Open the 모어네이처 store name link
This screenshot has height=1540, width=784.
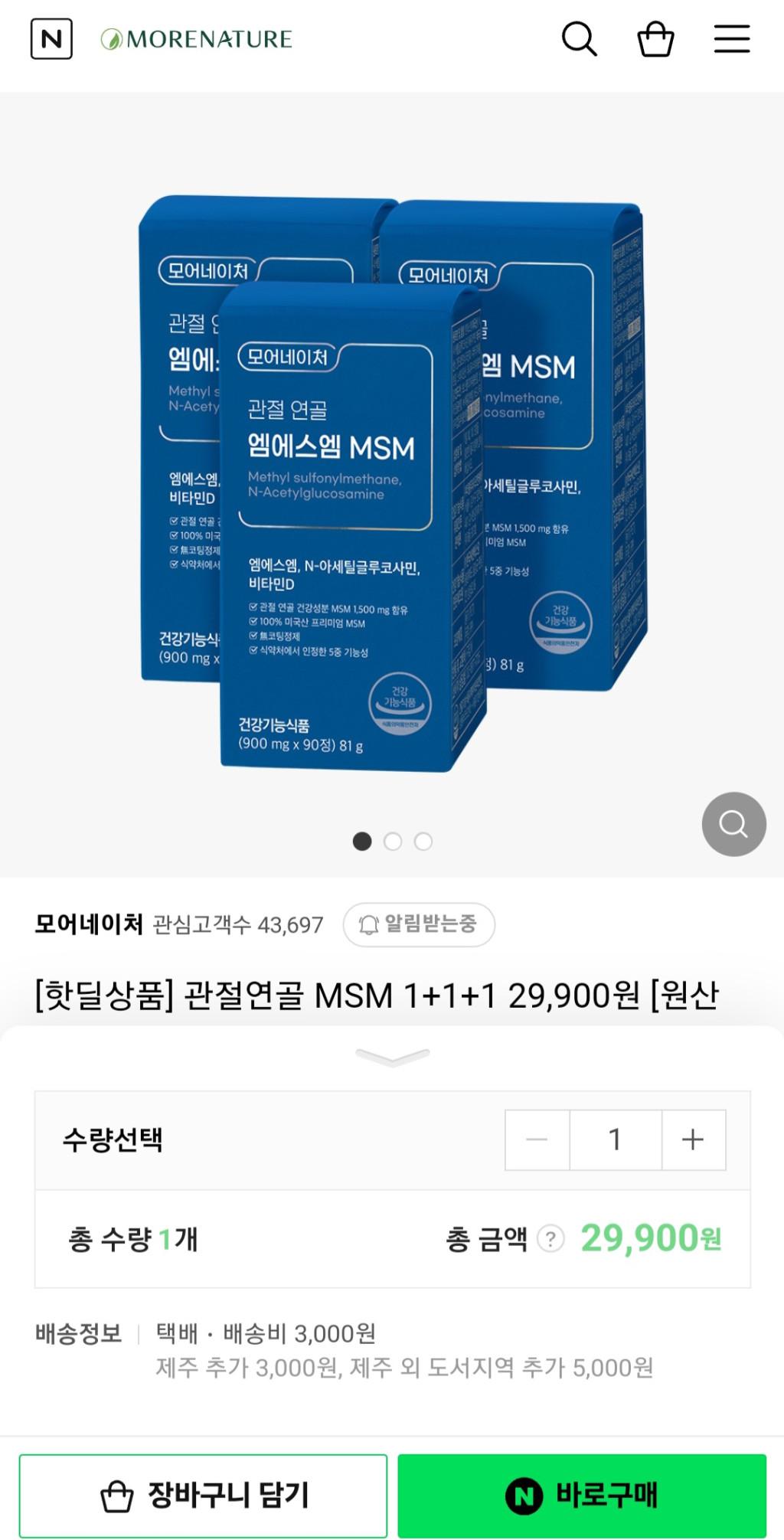pos(89,924)
